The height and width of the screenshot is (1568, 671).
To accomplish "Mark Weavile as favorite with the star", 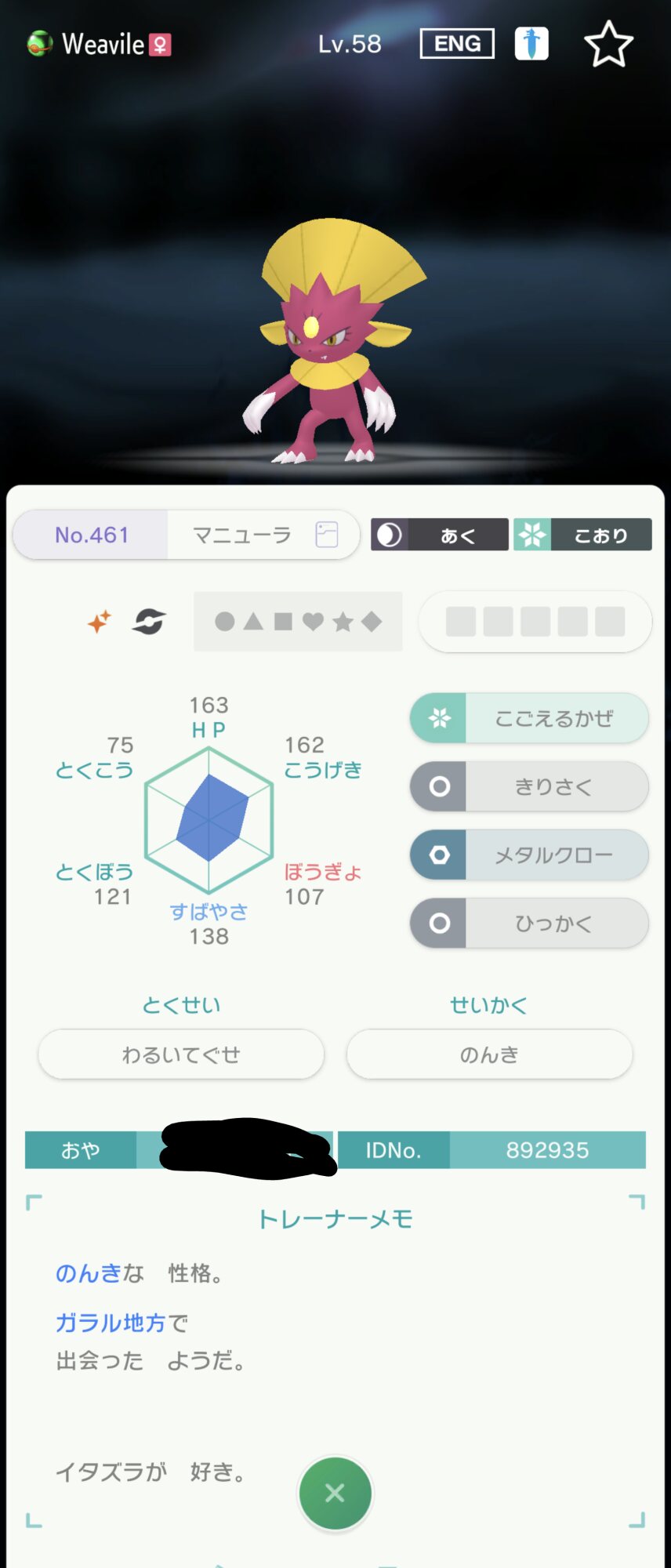I will click(608, 45).
